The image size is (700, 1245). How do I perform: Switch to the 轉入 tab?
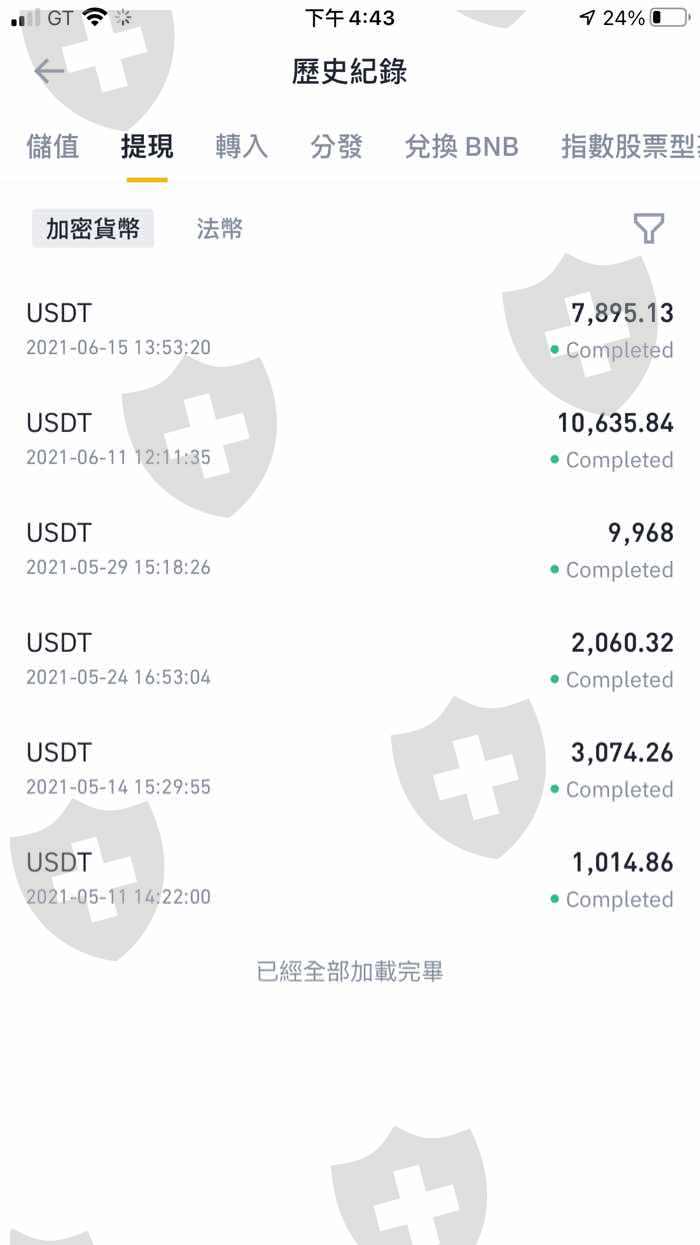(x=242, y=147)
